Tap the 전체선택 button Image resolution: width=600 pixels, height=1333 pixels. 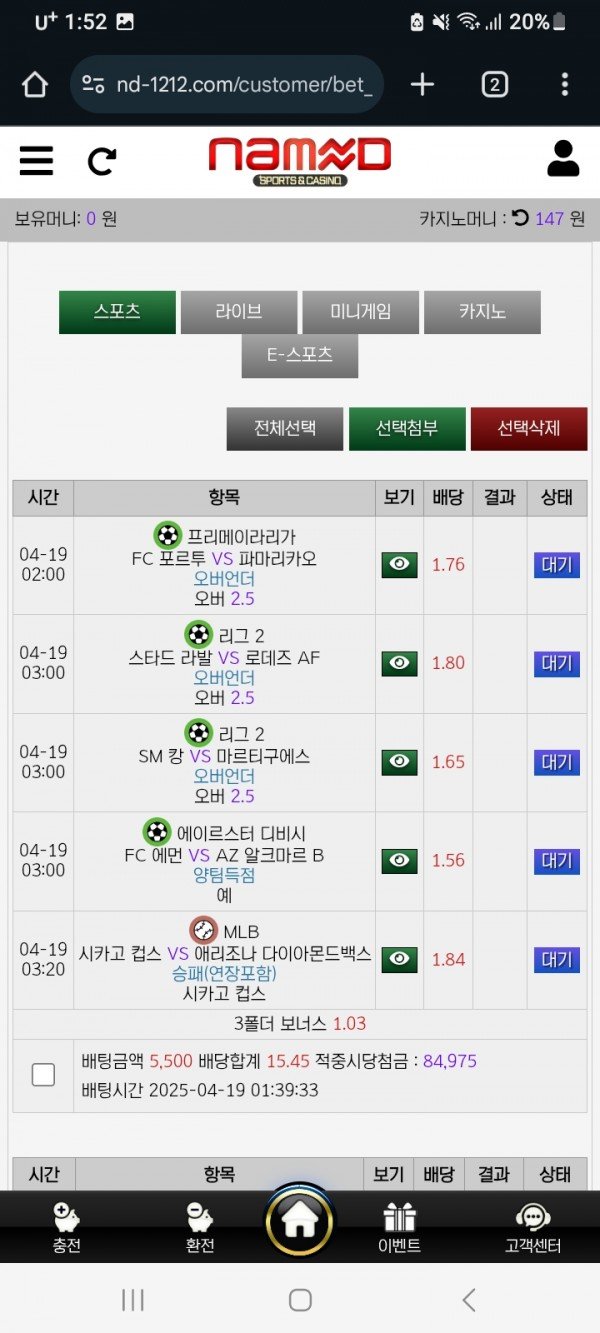[x=285, y=428]
